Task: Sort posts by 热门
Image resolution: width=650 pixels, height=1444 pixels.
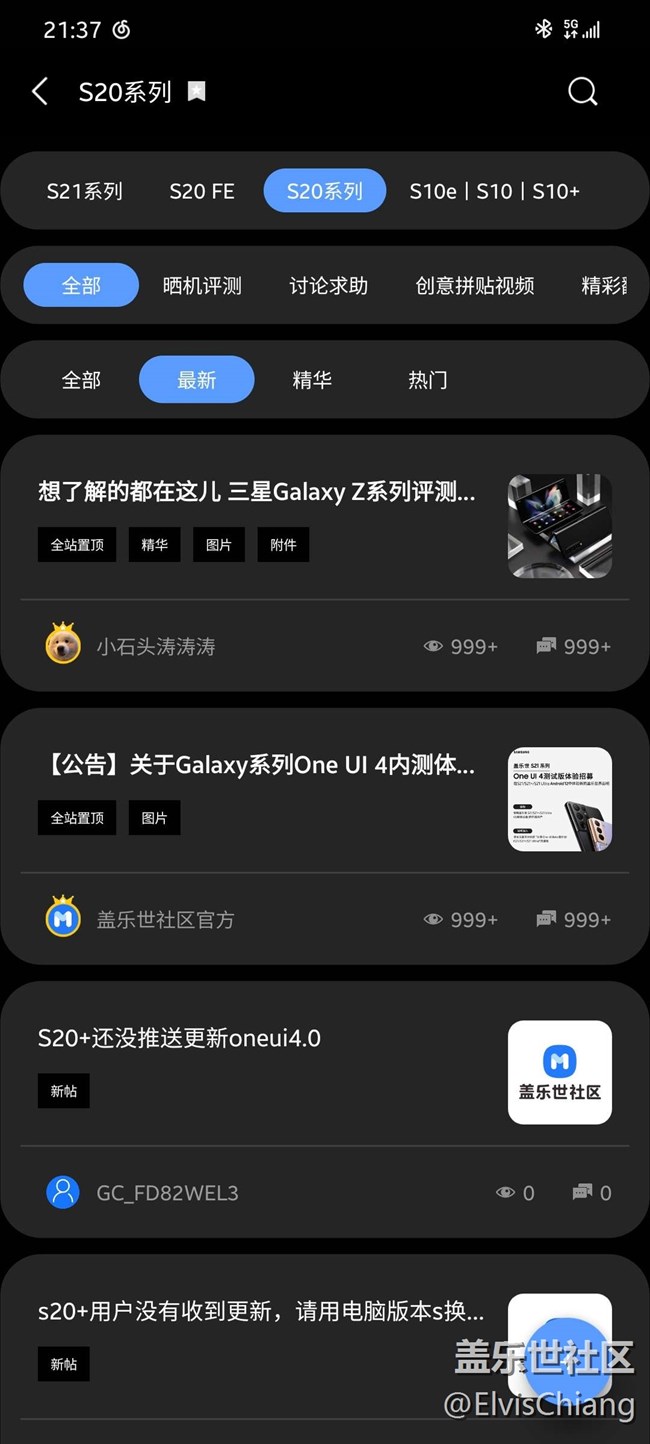Action: point(428,380)
